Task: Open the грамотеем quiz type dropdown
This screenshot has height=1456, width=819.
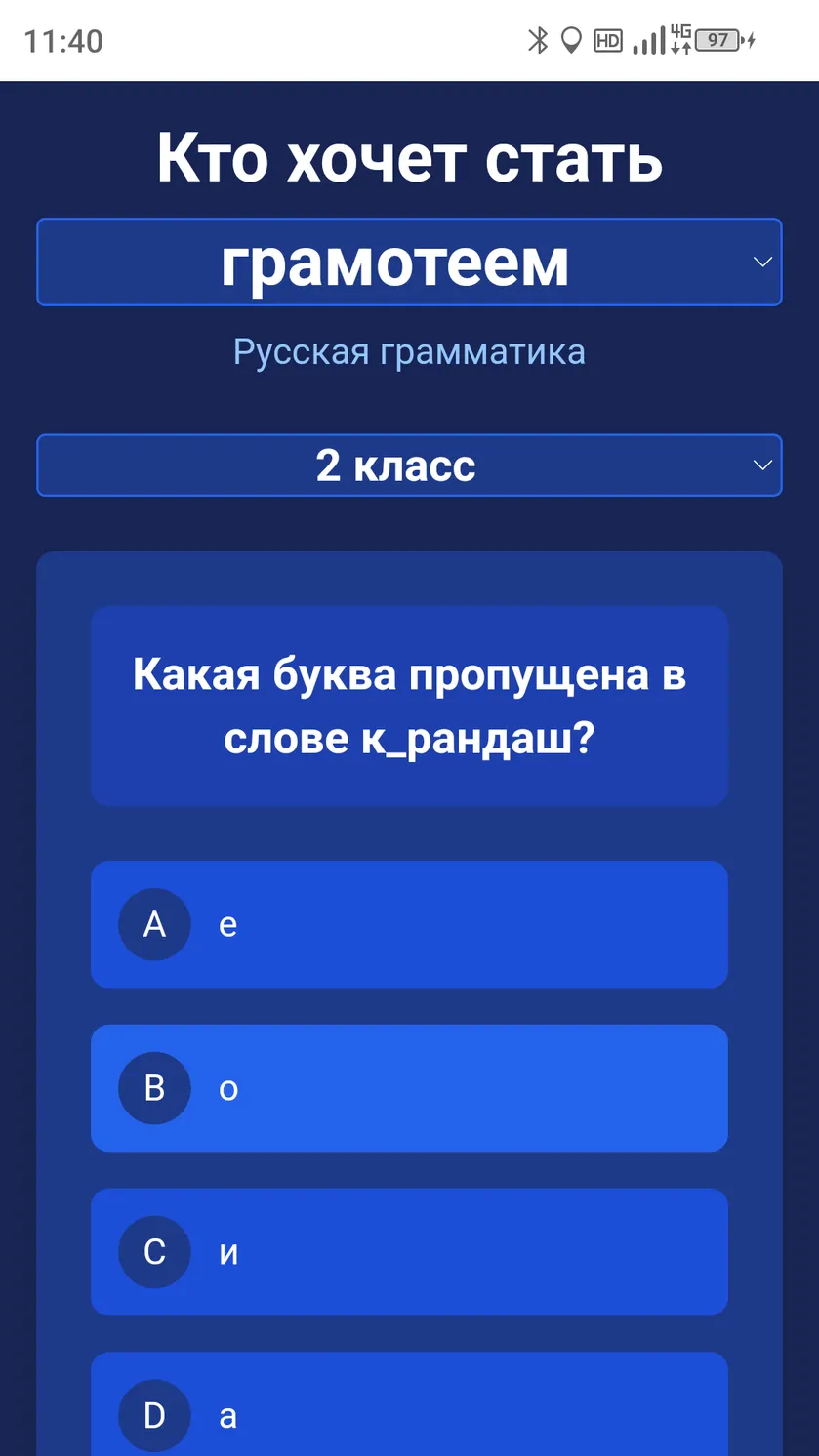Action: click(x=409, y=262)
